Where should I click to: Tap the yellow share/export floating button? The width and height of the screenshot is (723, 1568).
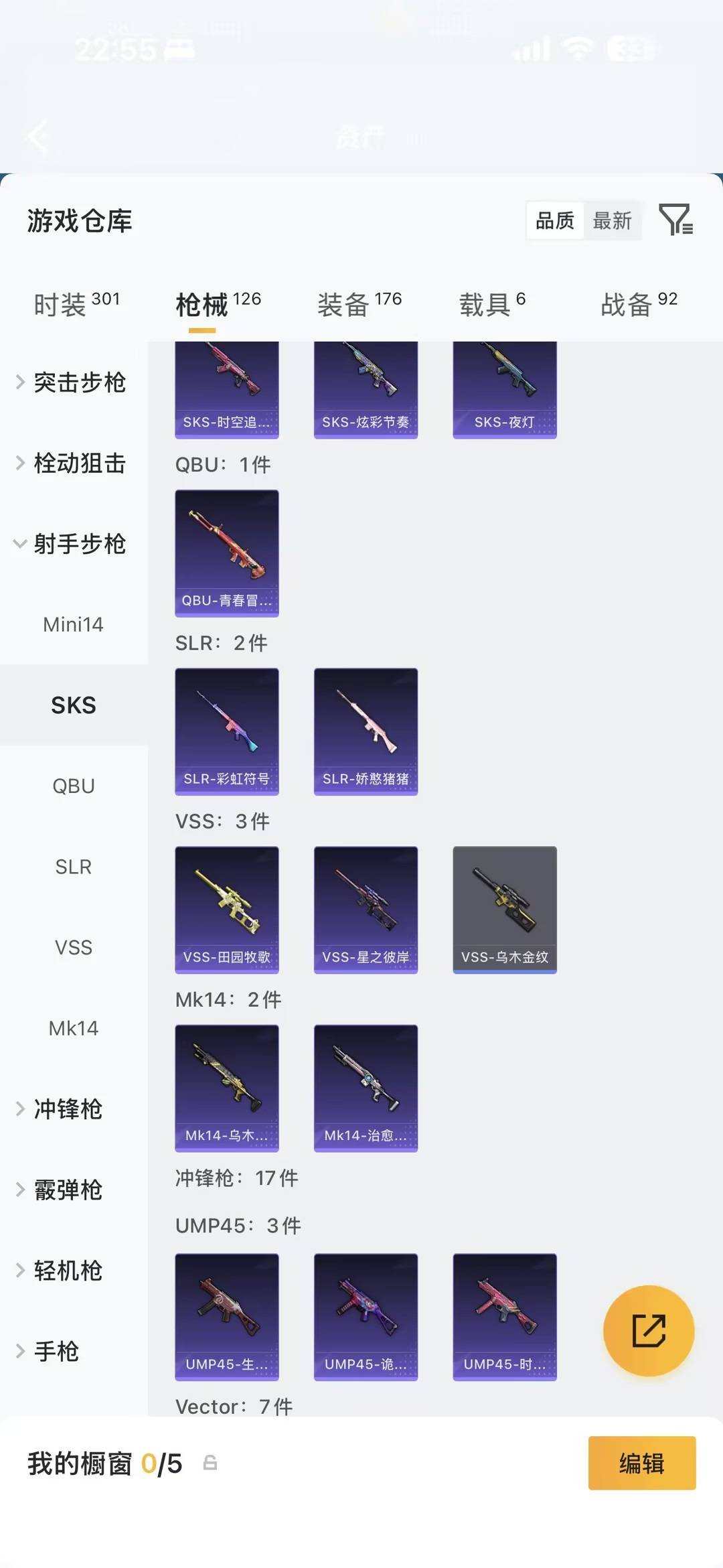647,1332
